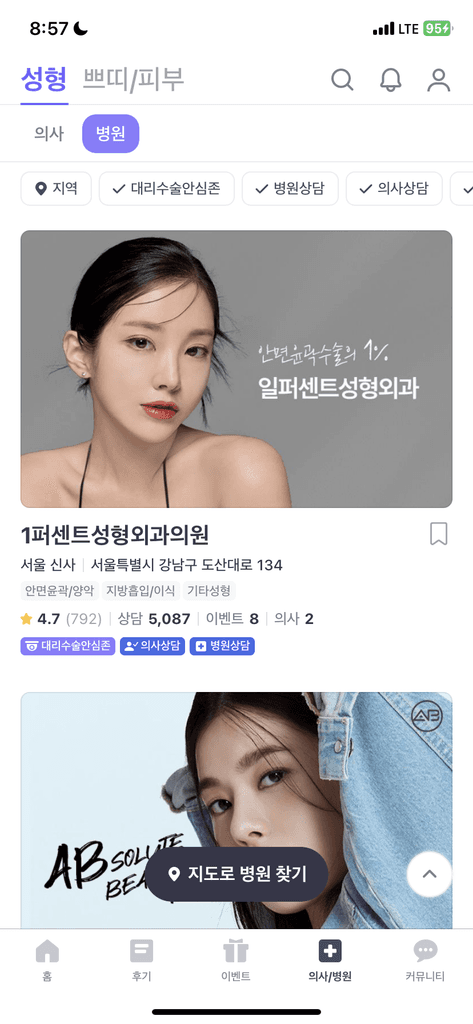Toggle the 병원상담 filter chip

pyautogui.click(x=290, y=189)
